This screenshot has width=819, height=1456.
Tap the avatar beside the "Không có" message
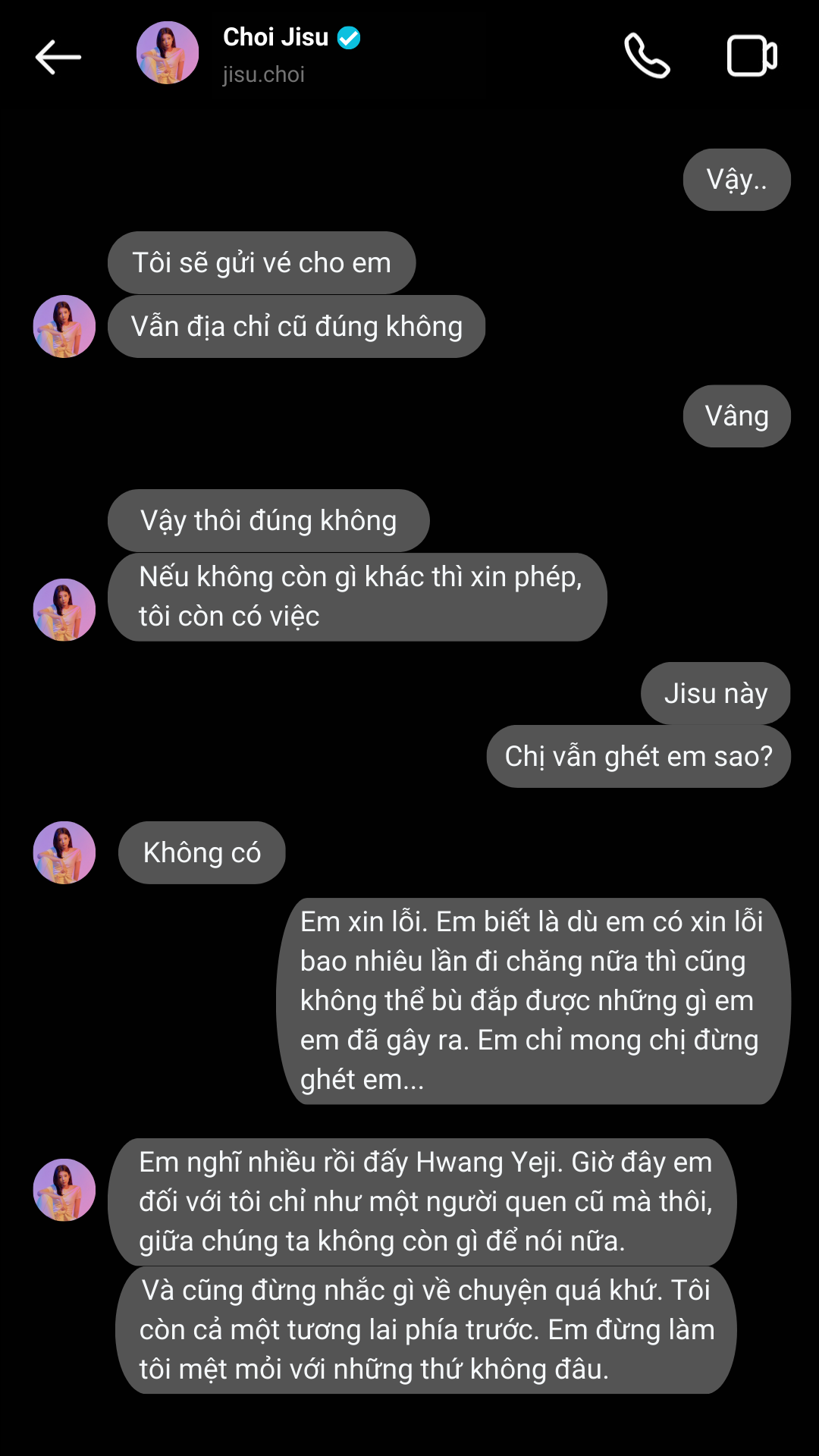[64, 852]
